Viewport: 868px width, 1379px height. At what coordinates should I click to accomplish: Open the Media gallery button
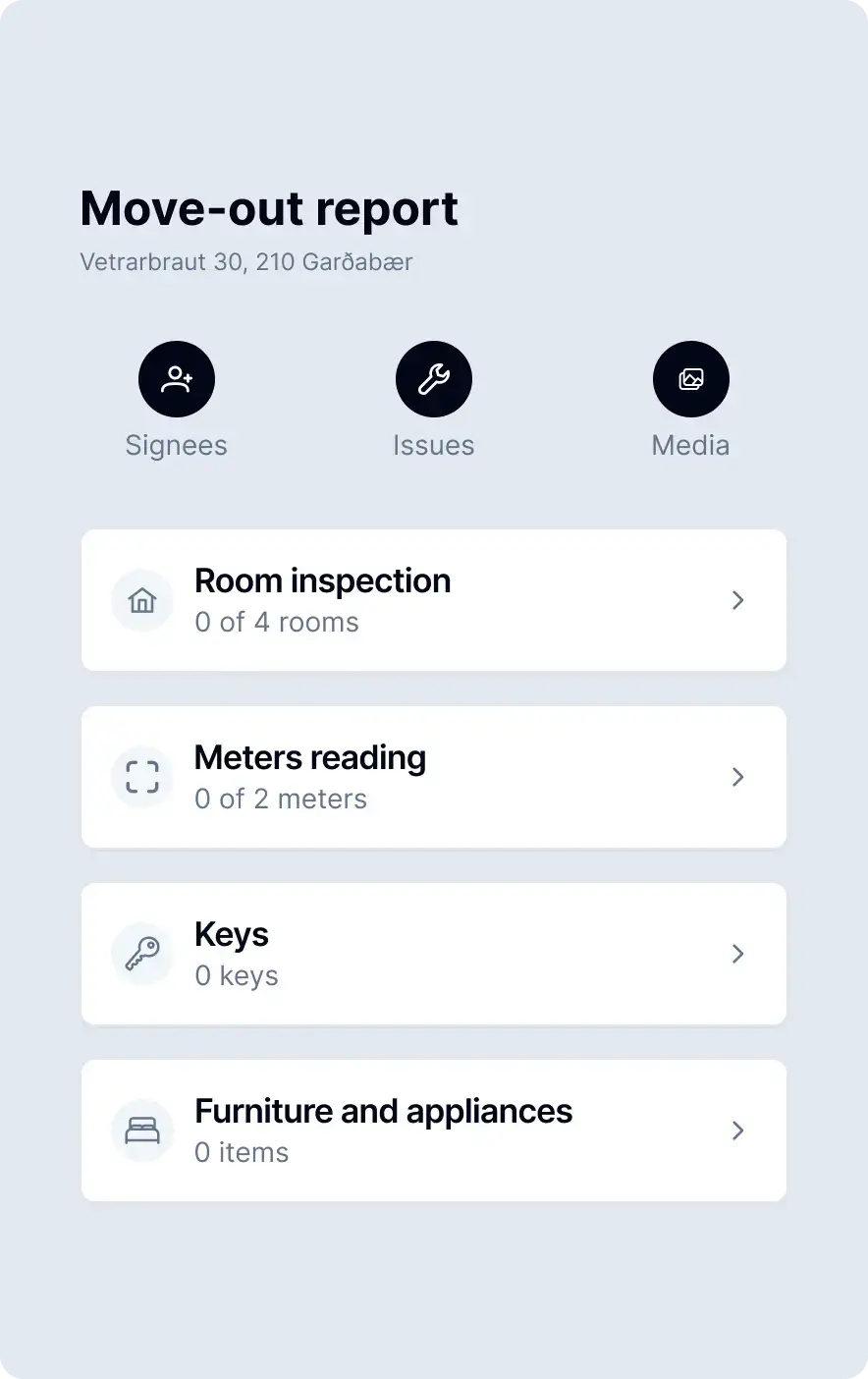(x=690, y=379)
